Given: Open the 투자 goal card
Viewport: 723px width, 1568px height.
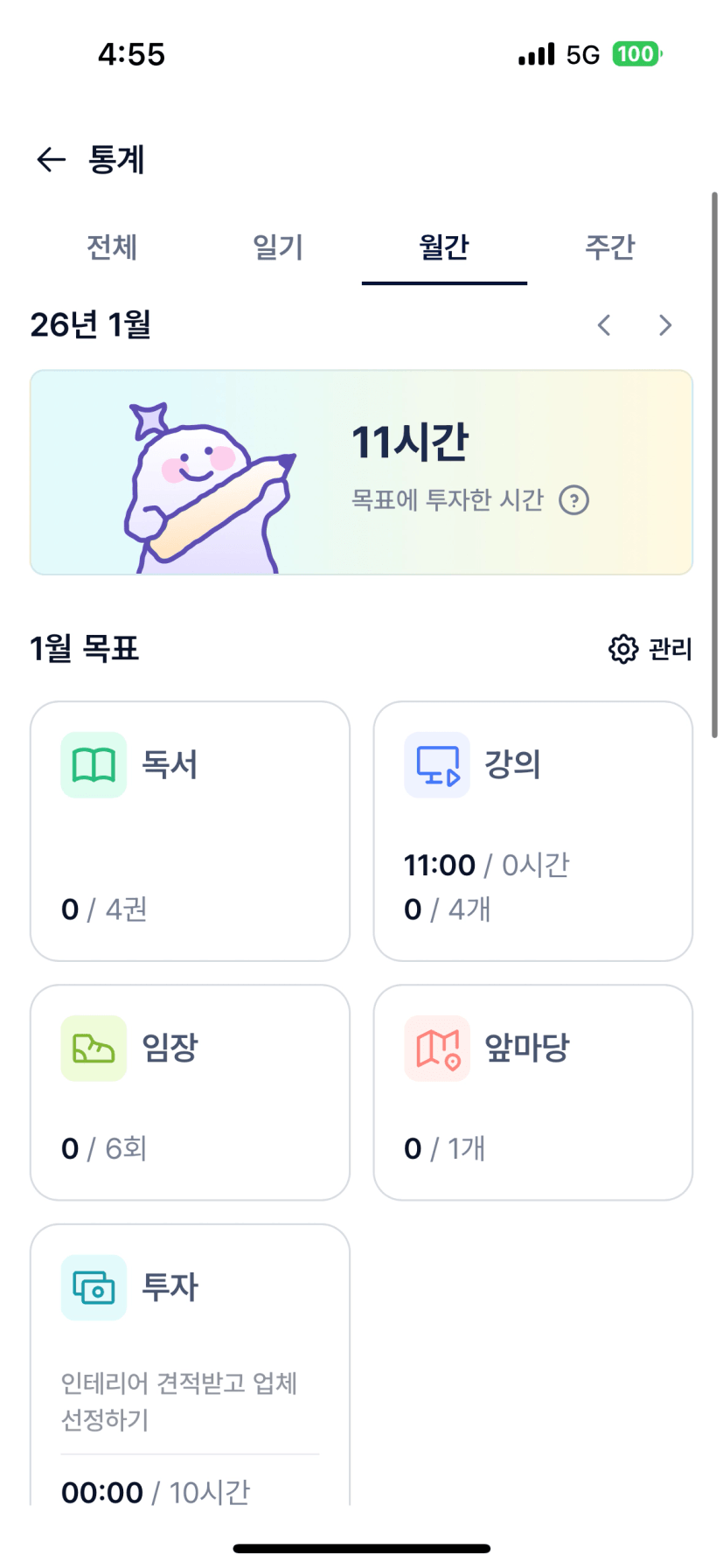Looking at the screenshot, I should [x=190, y=1364].
